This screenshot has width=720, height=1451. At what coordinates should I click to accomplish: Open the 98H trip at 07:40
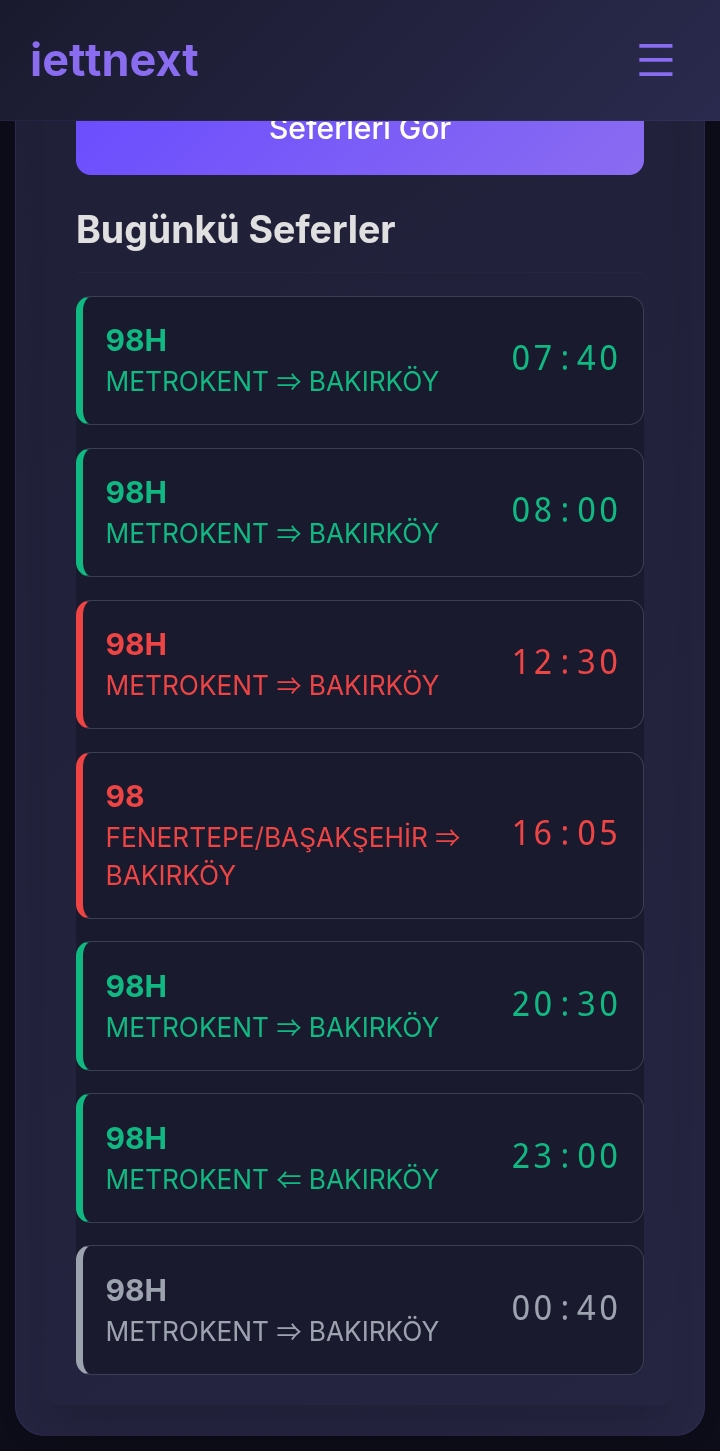click(x=360, y=360)
